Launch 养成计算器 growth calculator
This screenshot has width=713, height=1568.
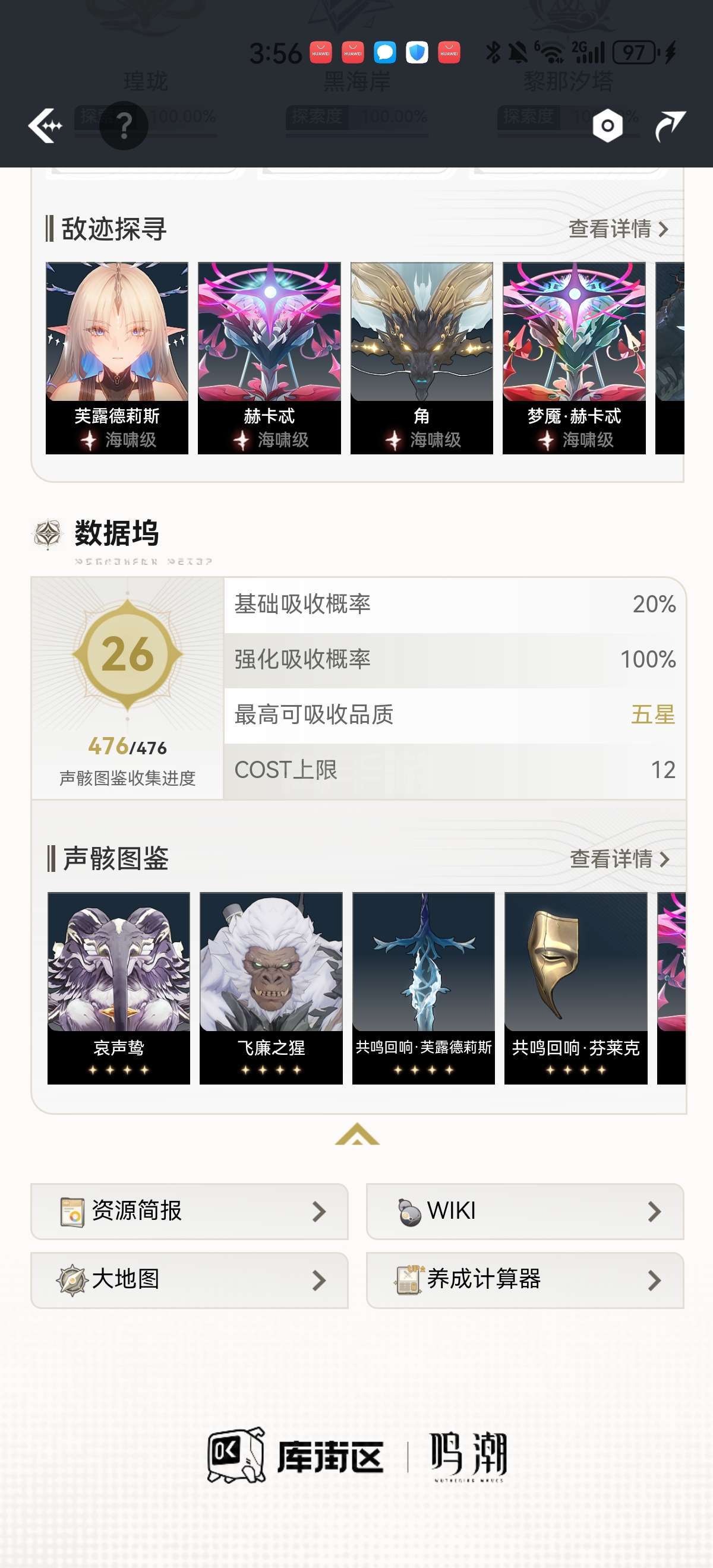point(525,1279)
